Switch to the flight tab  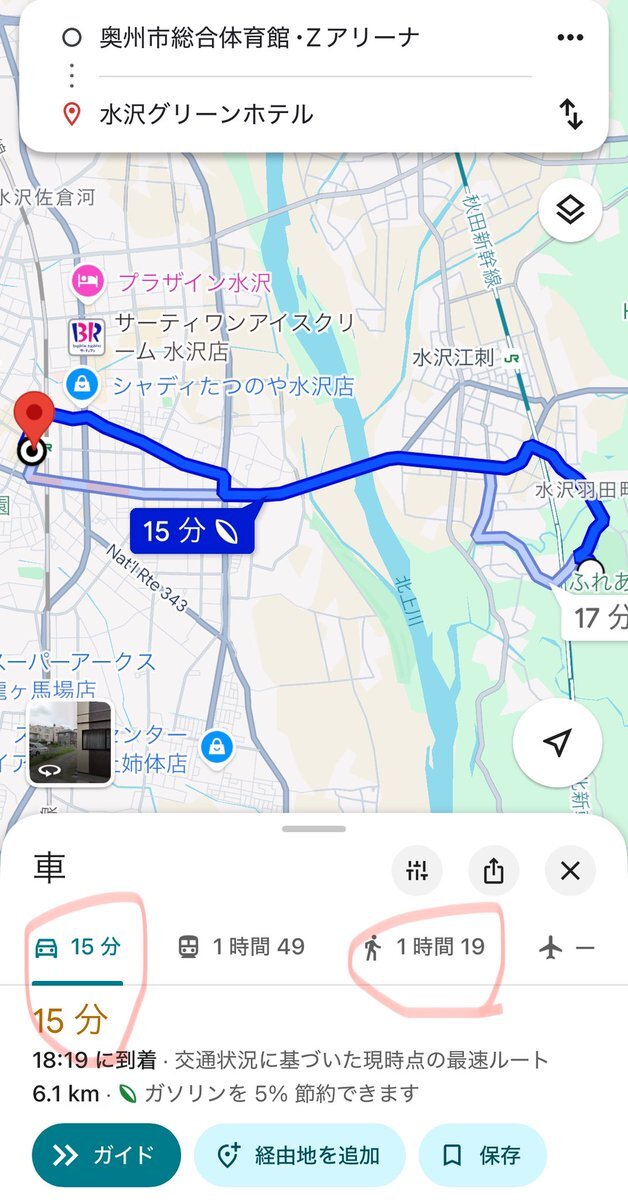pyautogui.click(x=567, y=947)
